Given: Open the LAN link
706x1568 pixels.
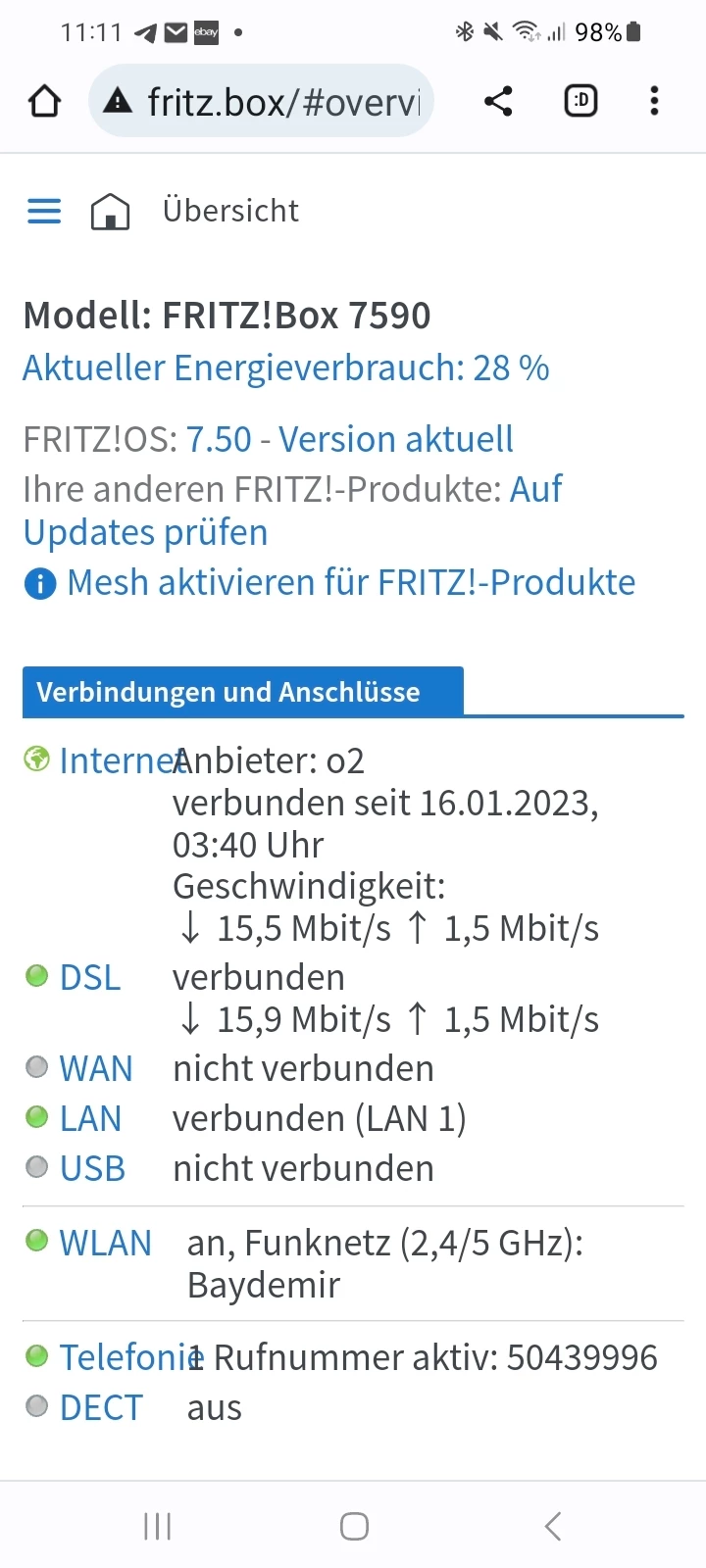Looking at the screenshot, I should 90,1119.
